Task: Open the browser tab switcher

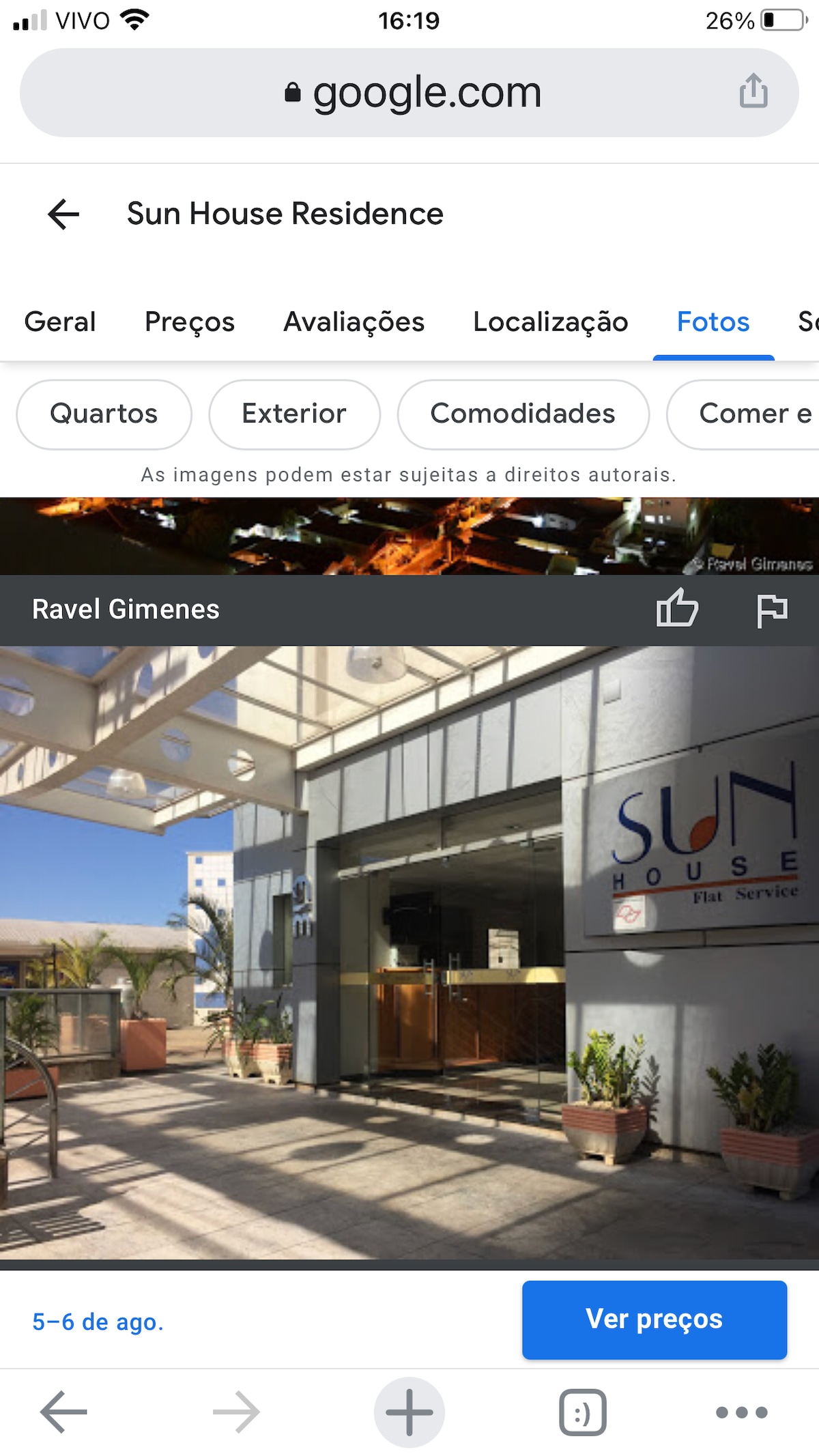Action: coord(582,1412)
